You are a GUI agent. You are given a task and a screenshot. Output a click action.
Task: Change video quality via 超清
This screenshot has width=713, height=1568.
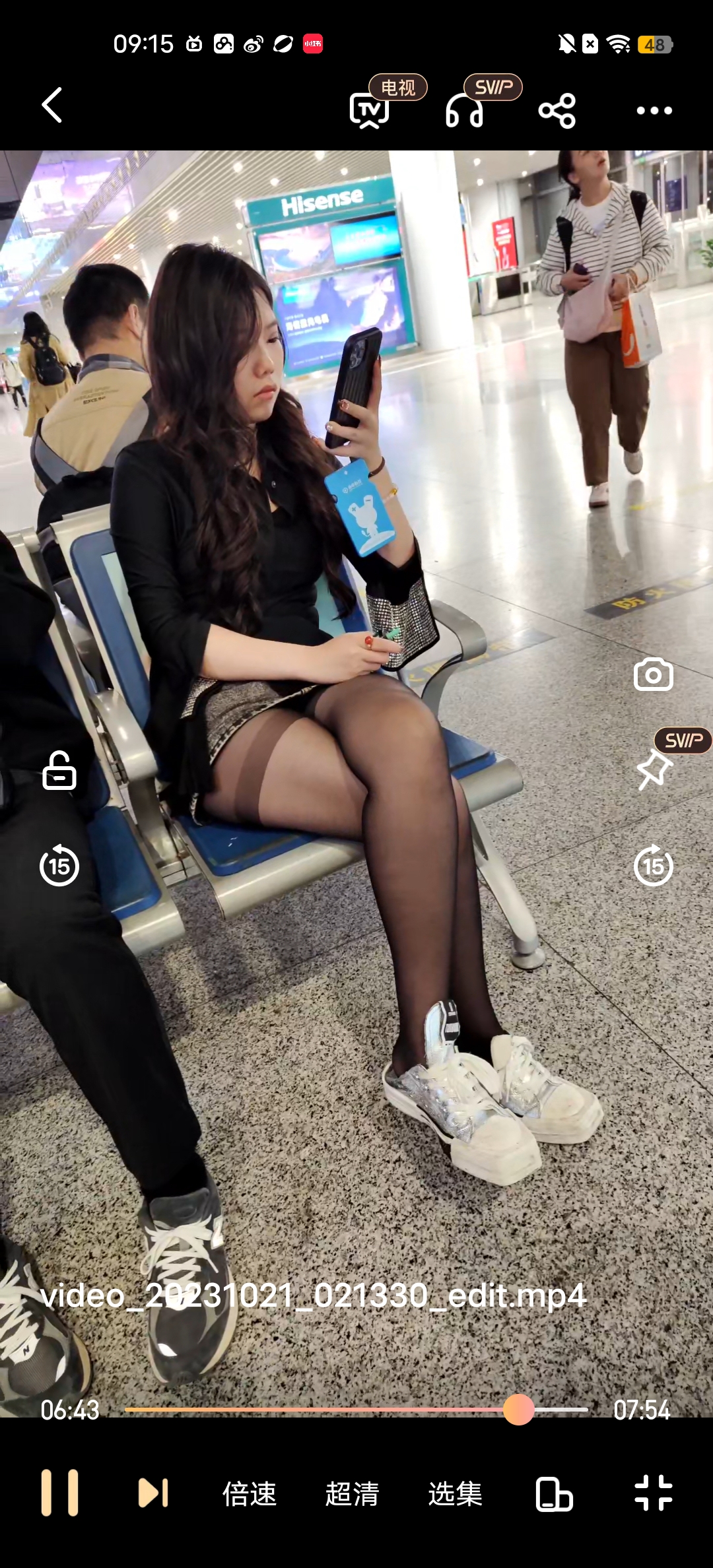click(x=352, y=1493)
